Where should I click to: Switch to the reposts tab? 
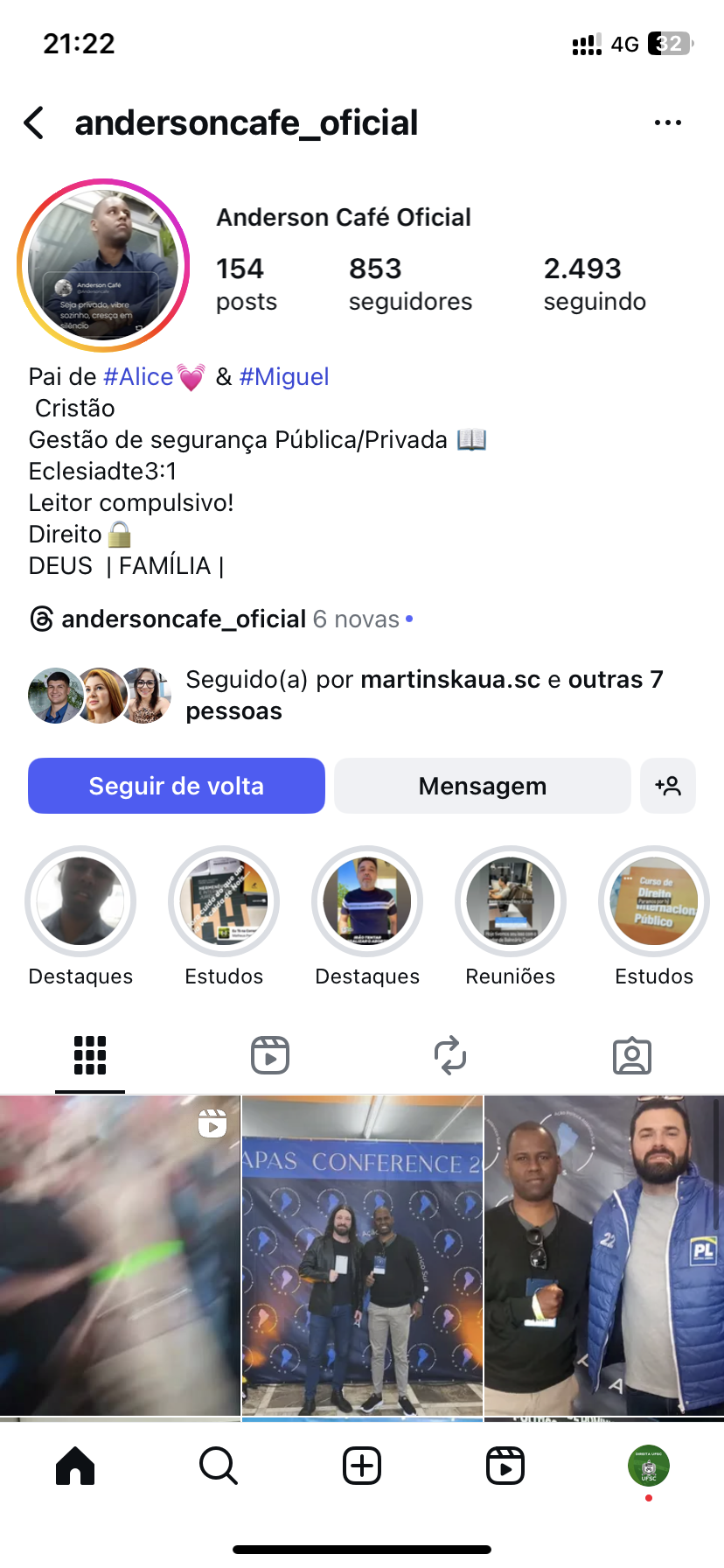click(450, 1055)
